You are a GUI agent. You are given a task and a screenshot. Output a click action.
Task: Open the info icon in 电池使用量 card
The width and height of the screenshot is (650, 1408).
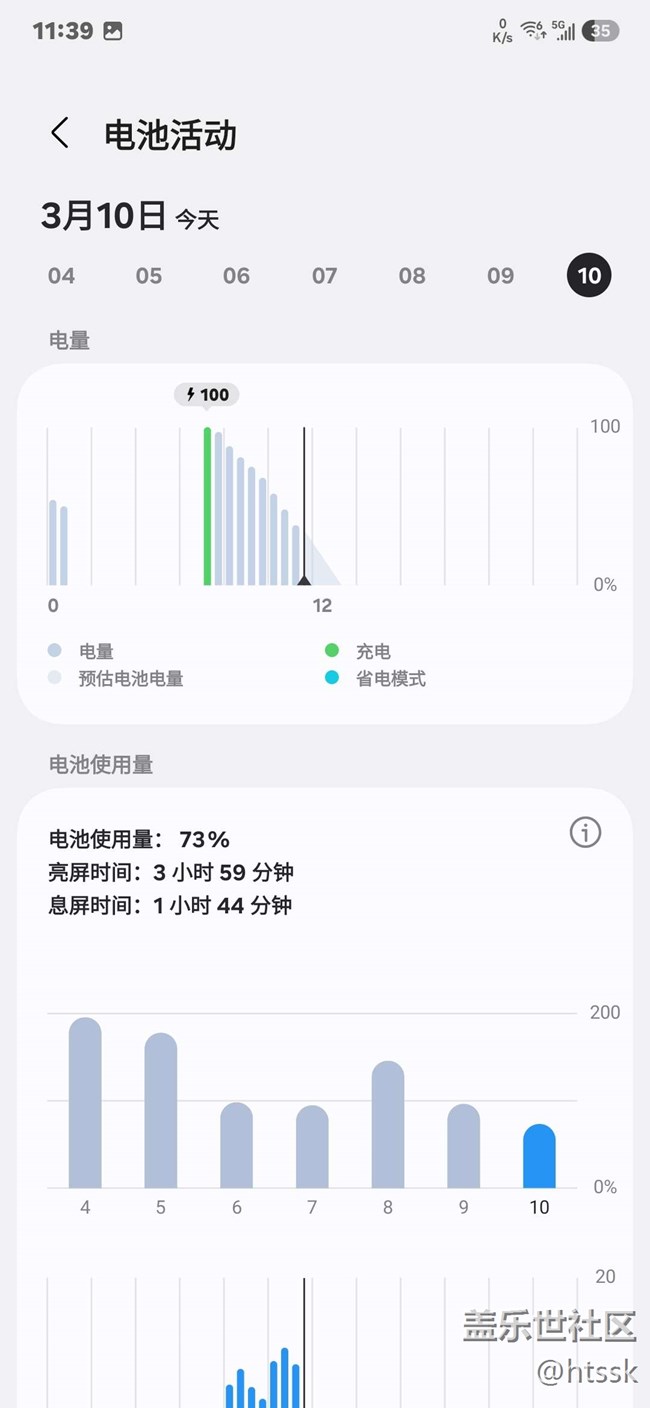coord(585,832)
